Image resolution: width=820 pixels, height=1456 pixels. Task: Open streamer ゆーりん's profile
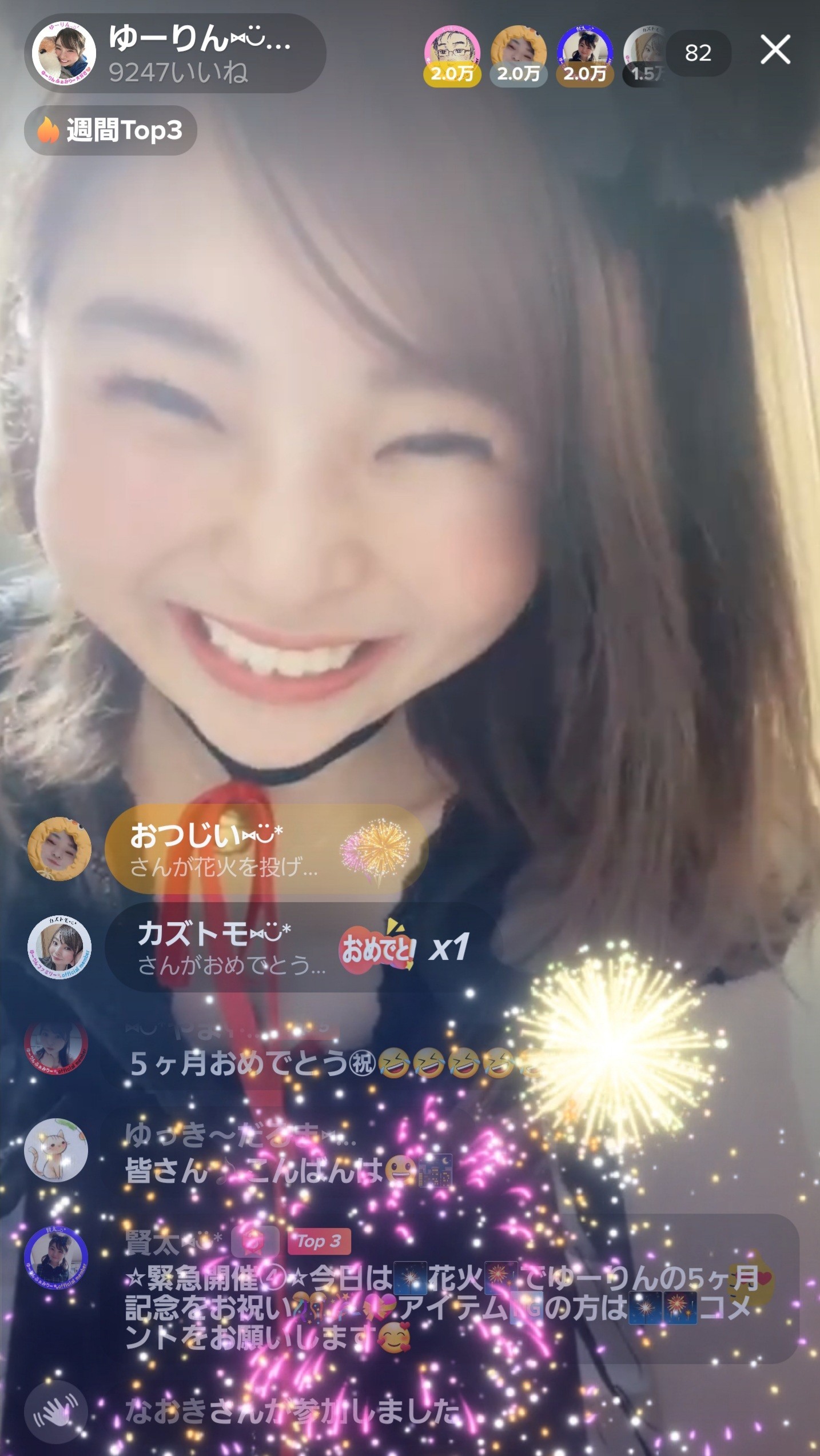[63, 53]
